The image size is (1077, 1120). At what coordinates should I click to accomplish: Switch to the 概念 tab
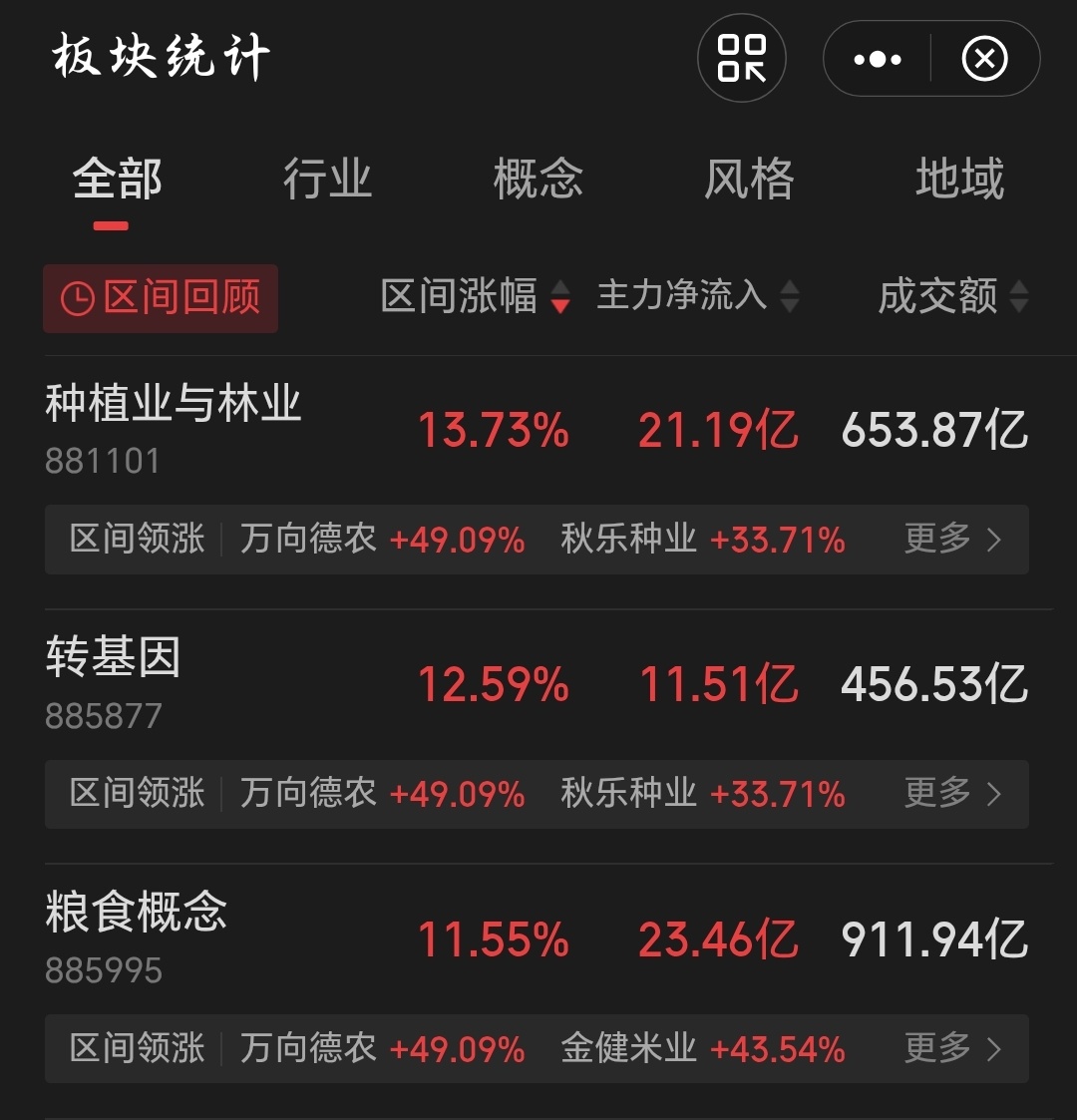click(538, 178)
